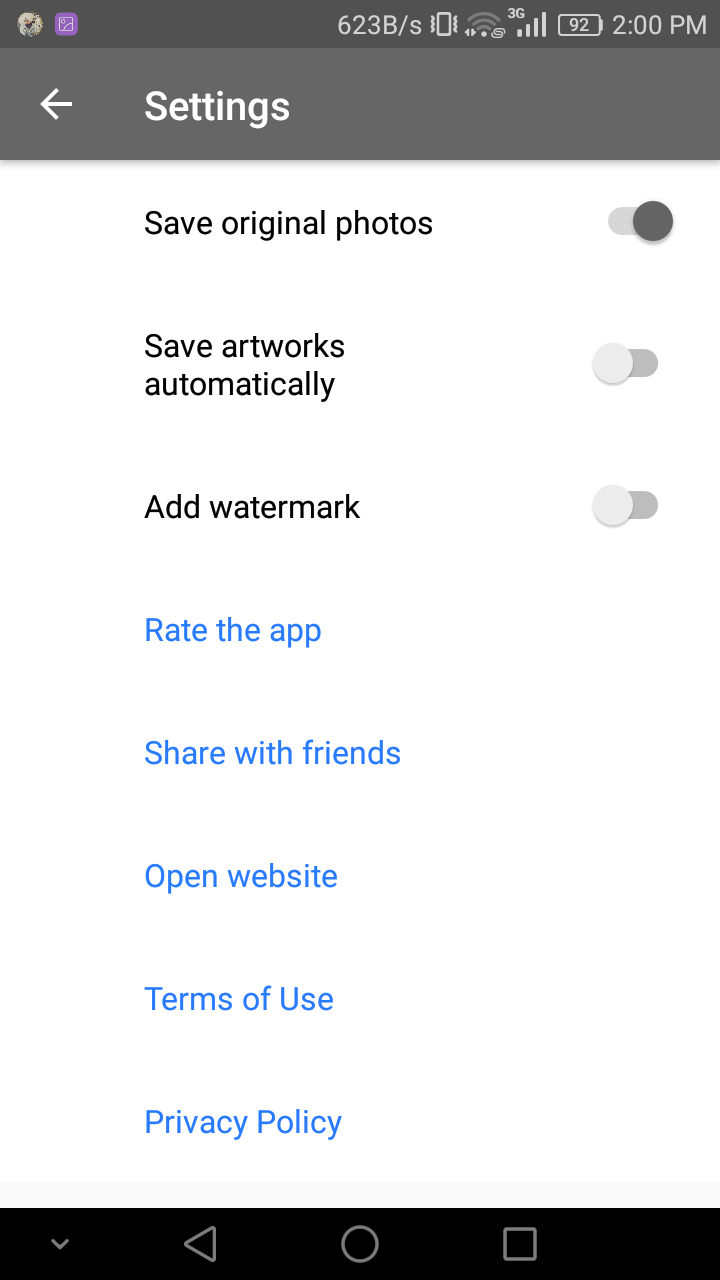Screen dimensions: 720x1280
Task: Open recent apps from navigation bar
Action: point(520,1244)
